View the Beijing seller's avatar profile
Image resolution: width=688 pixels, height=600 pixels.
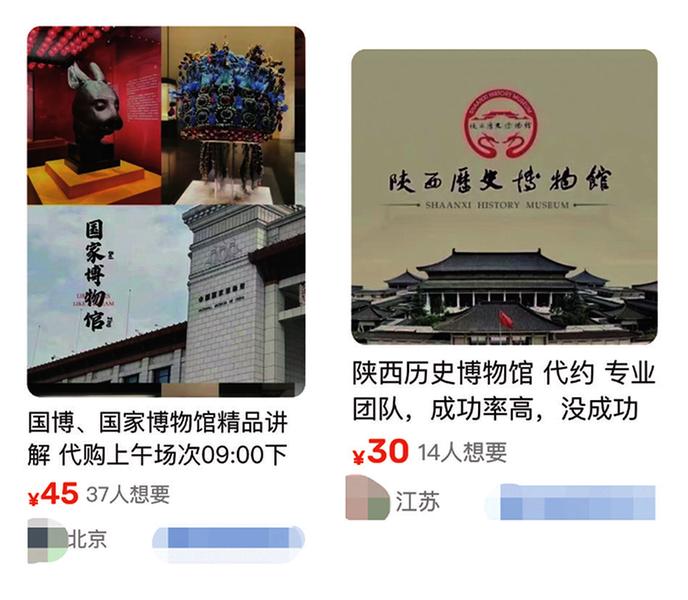click(45, 541)
